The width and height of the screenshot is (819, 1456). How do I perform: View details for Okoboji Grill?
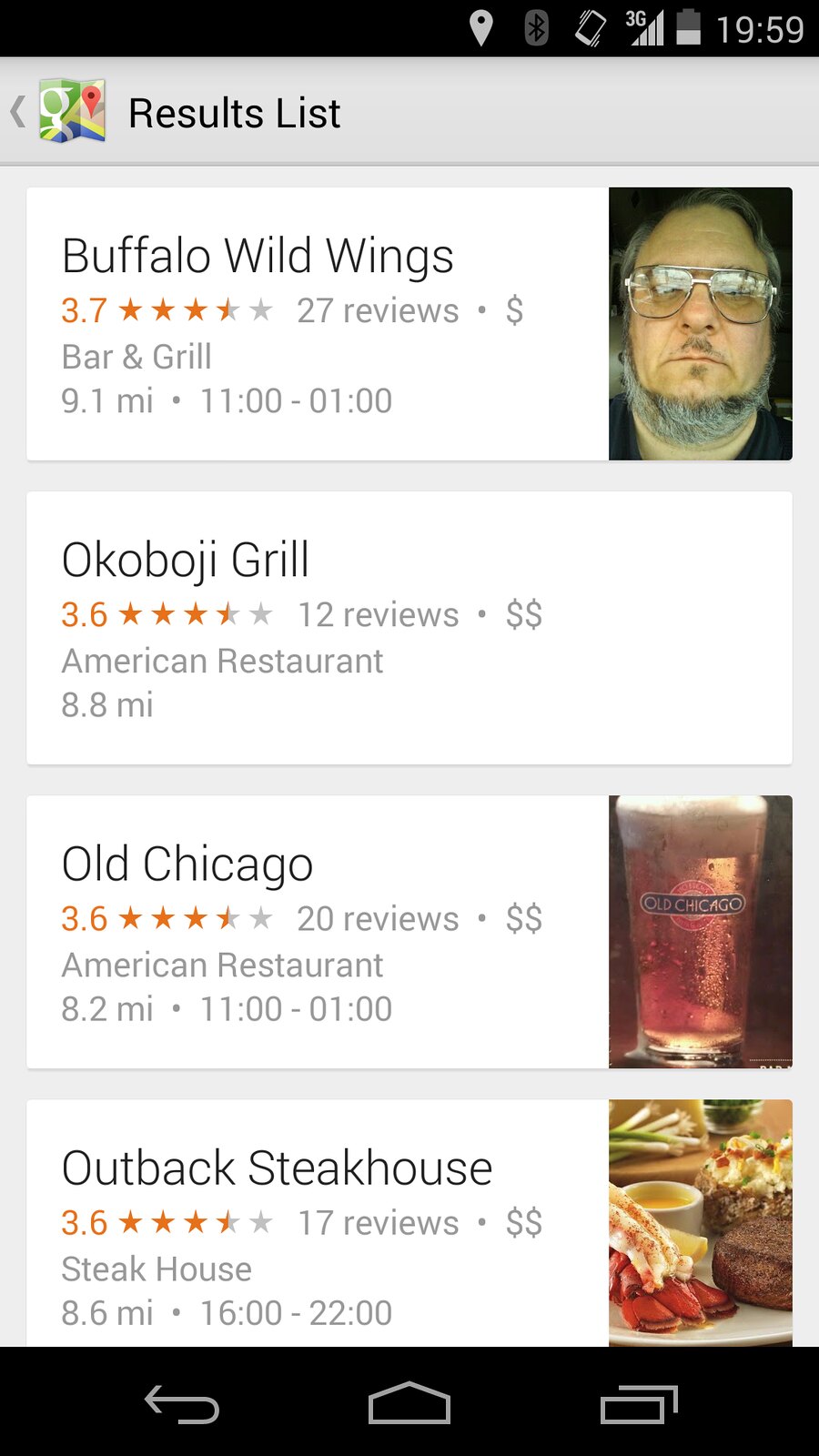[409, 628]
